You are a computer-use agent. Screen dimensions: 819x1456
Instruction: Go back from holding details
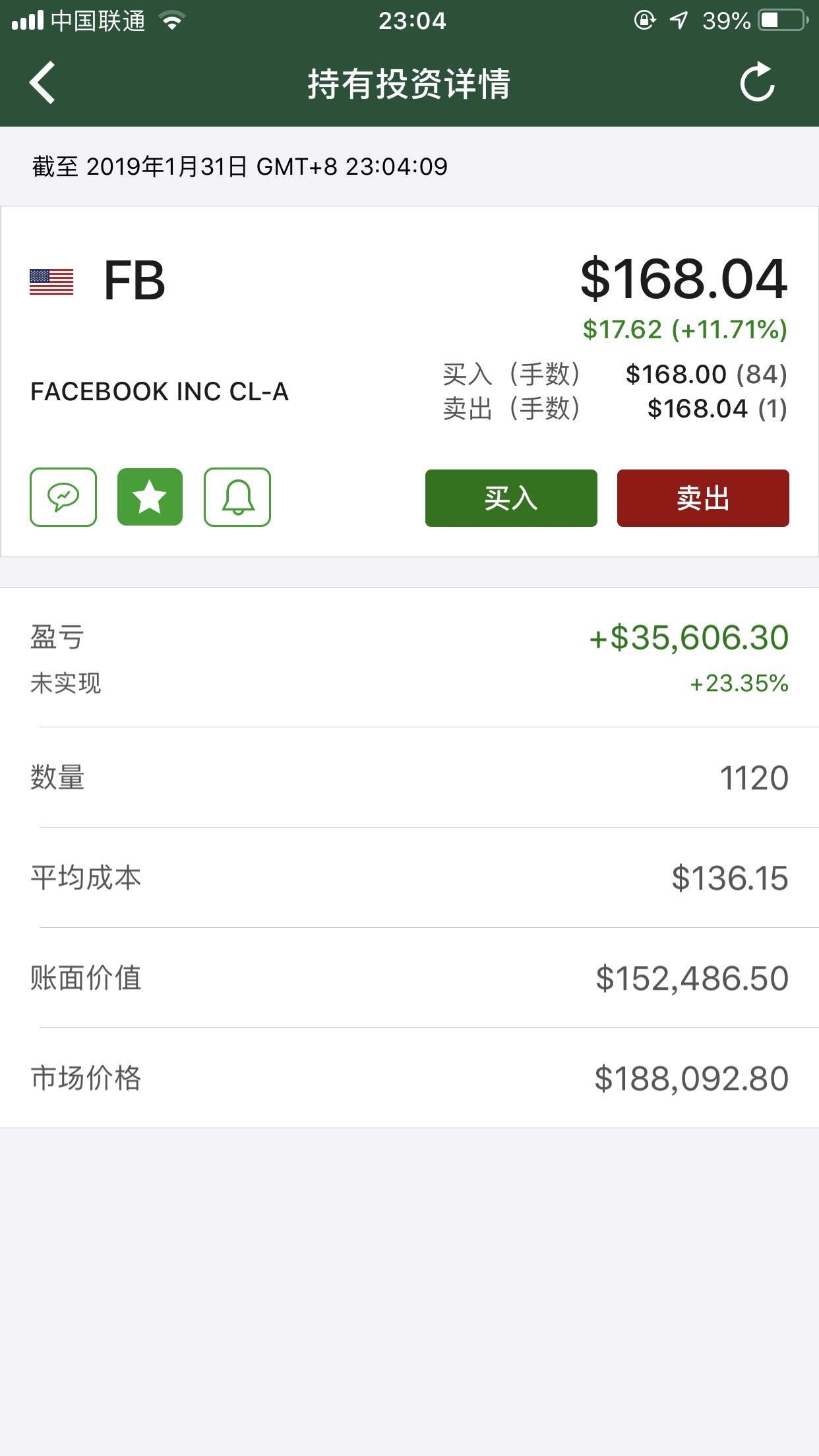pyautogui.click(x=43, y=83)
